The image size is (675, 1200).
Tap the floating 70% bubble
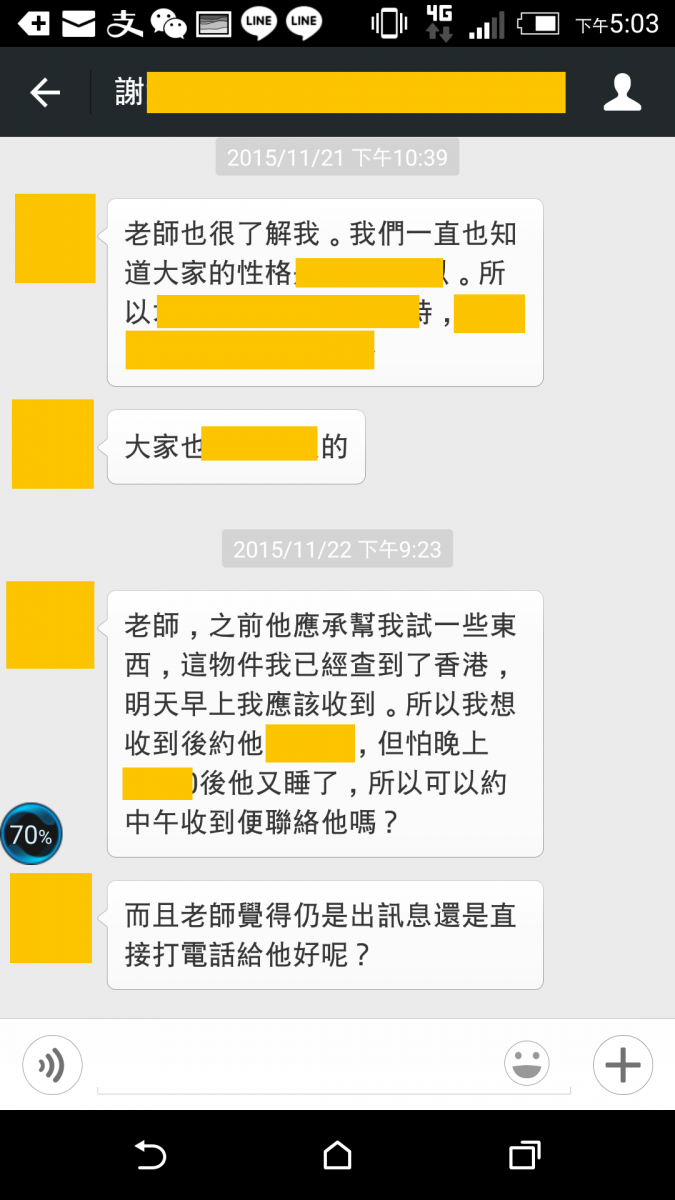tap(32, 835)
